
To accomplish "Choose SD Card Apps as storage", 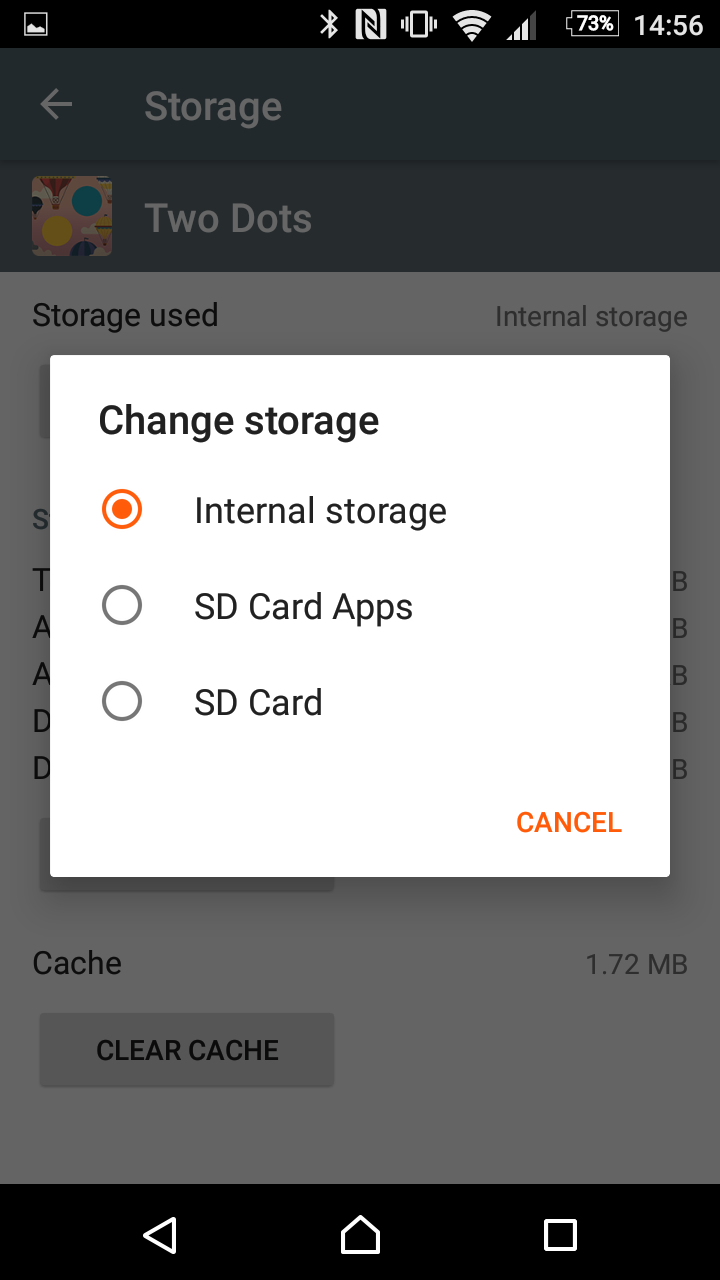I will coord(360,606).
